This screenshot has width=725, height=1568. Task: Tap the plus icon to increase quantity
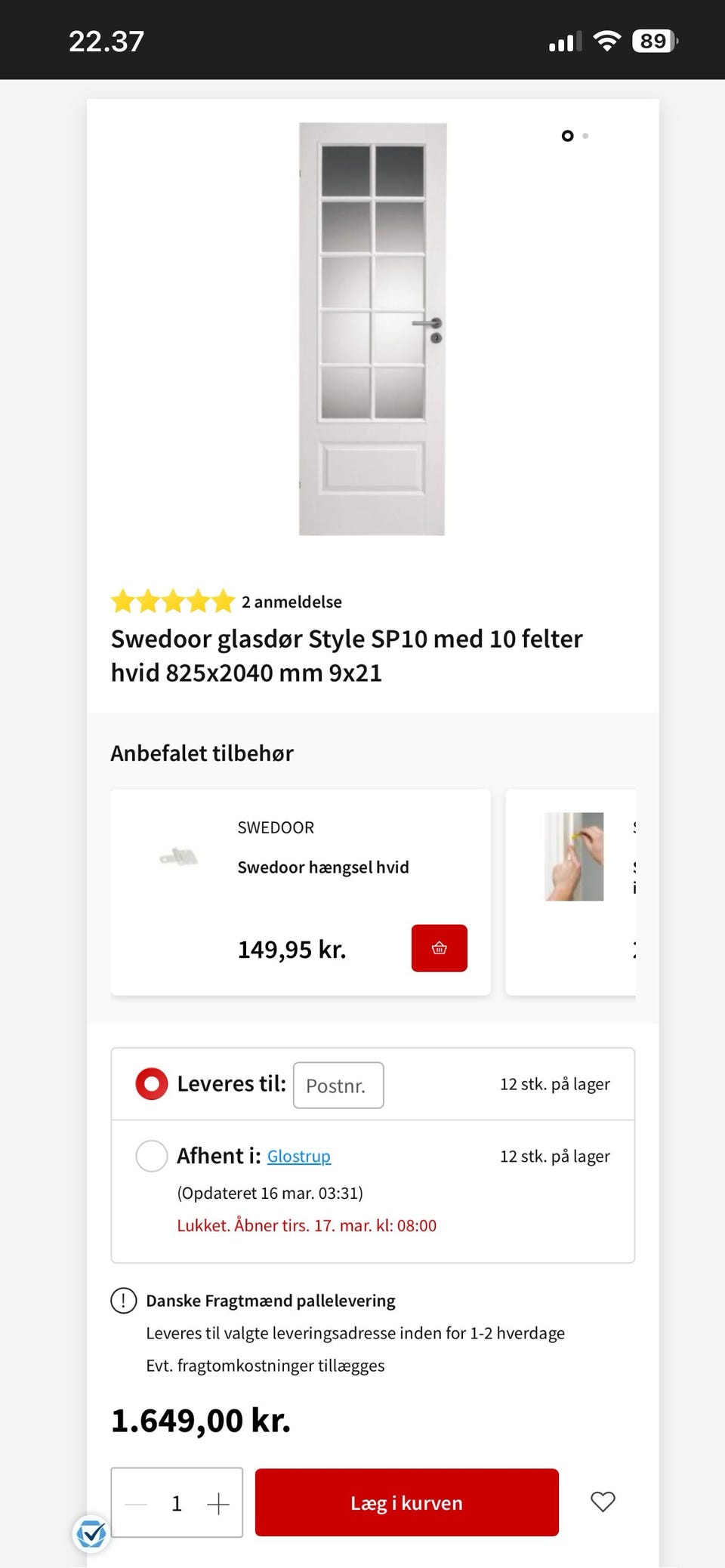point(218,1502)
